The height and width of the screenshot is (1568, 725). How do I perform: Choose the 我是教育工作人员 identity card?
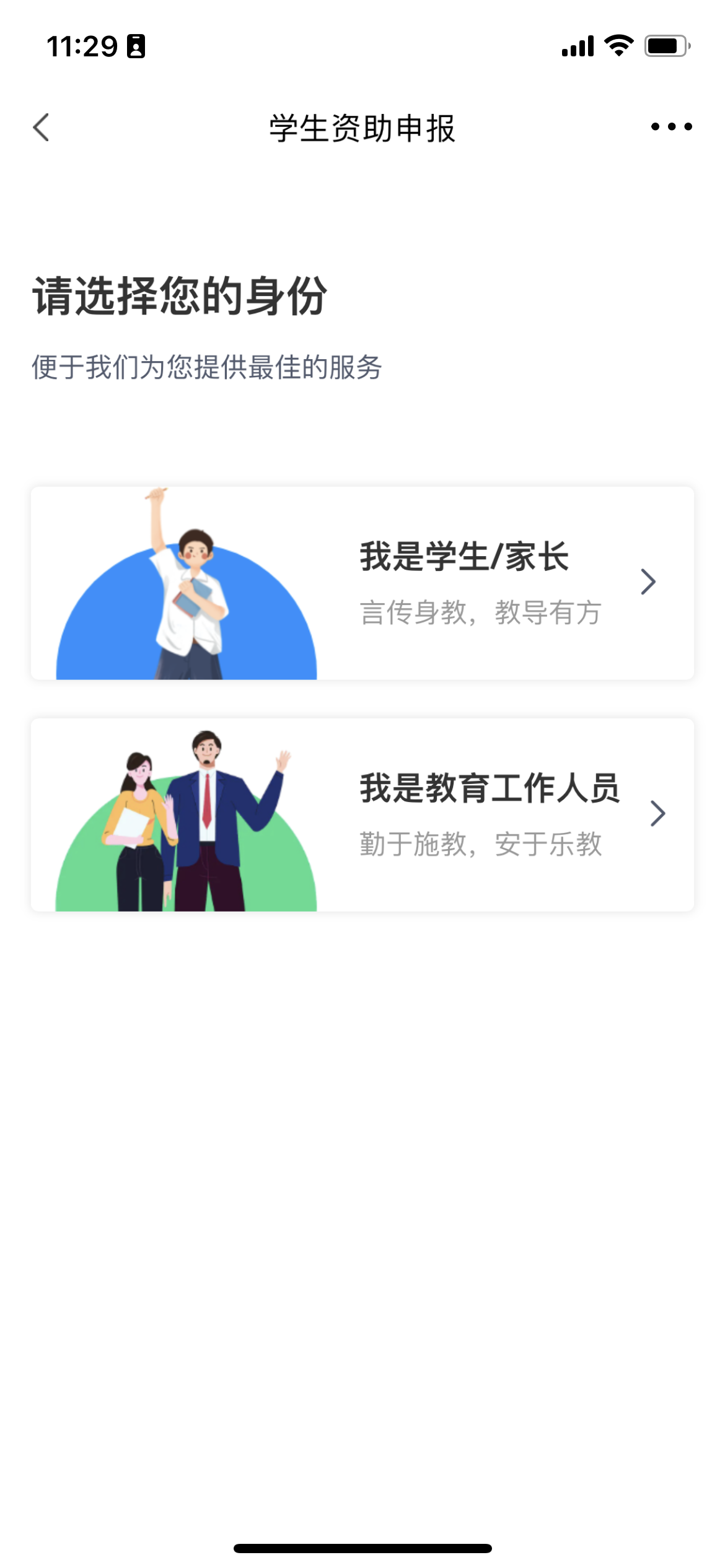click(362, 815)
